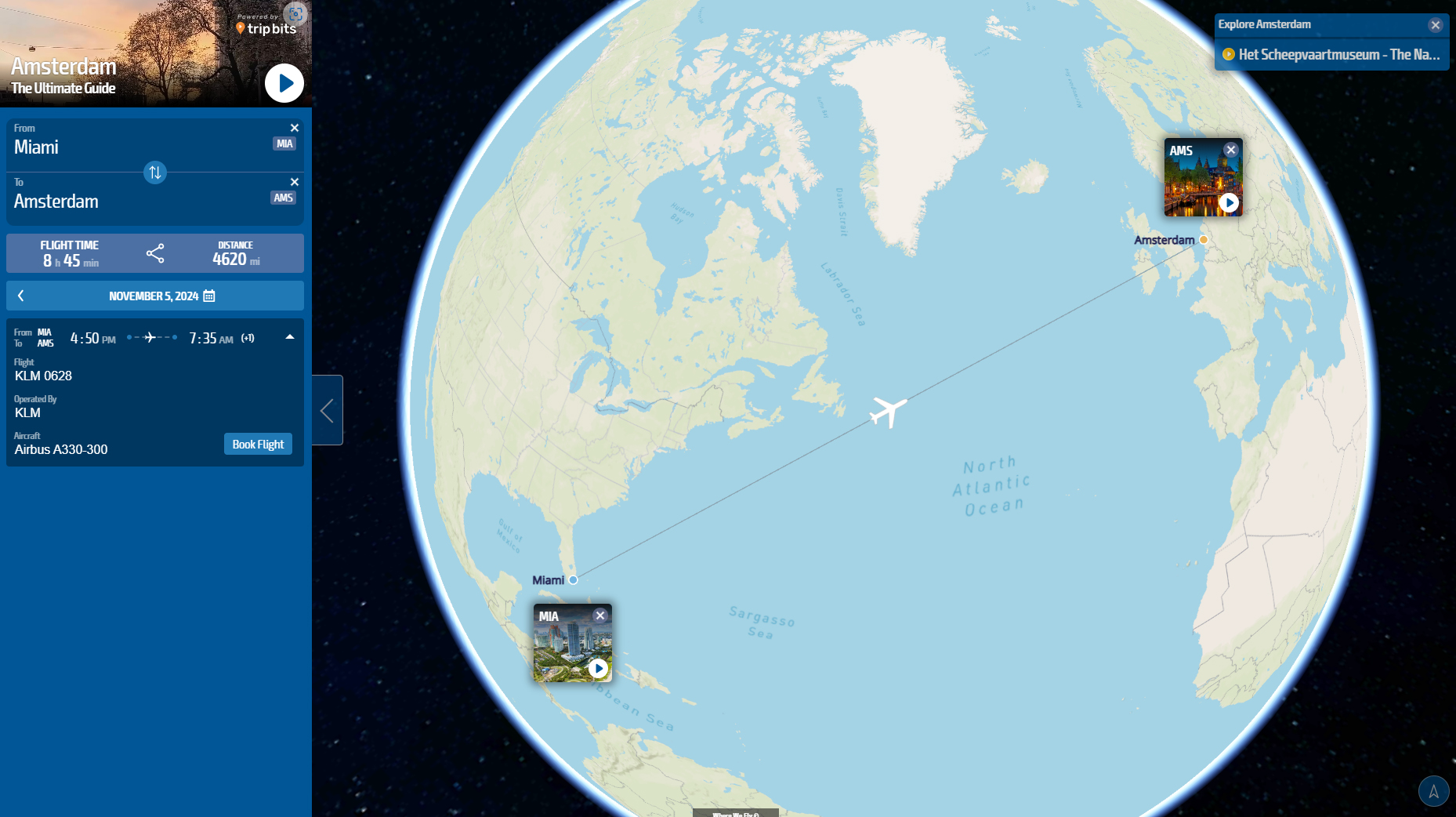Clear the To Amsterdam field
The width and height of the screenshot is (1456, 817).
pos(295,182)
